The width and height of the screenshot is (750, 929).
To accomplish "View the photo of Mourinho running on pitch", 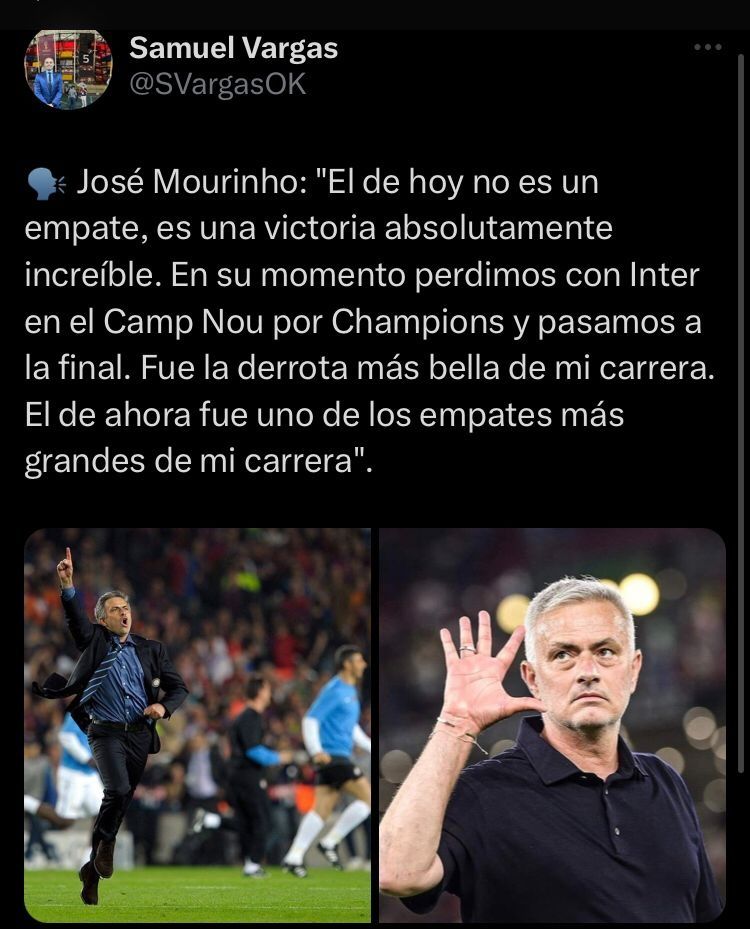I will click(197, 725).
